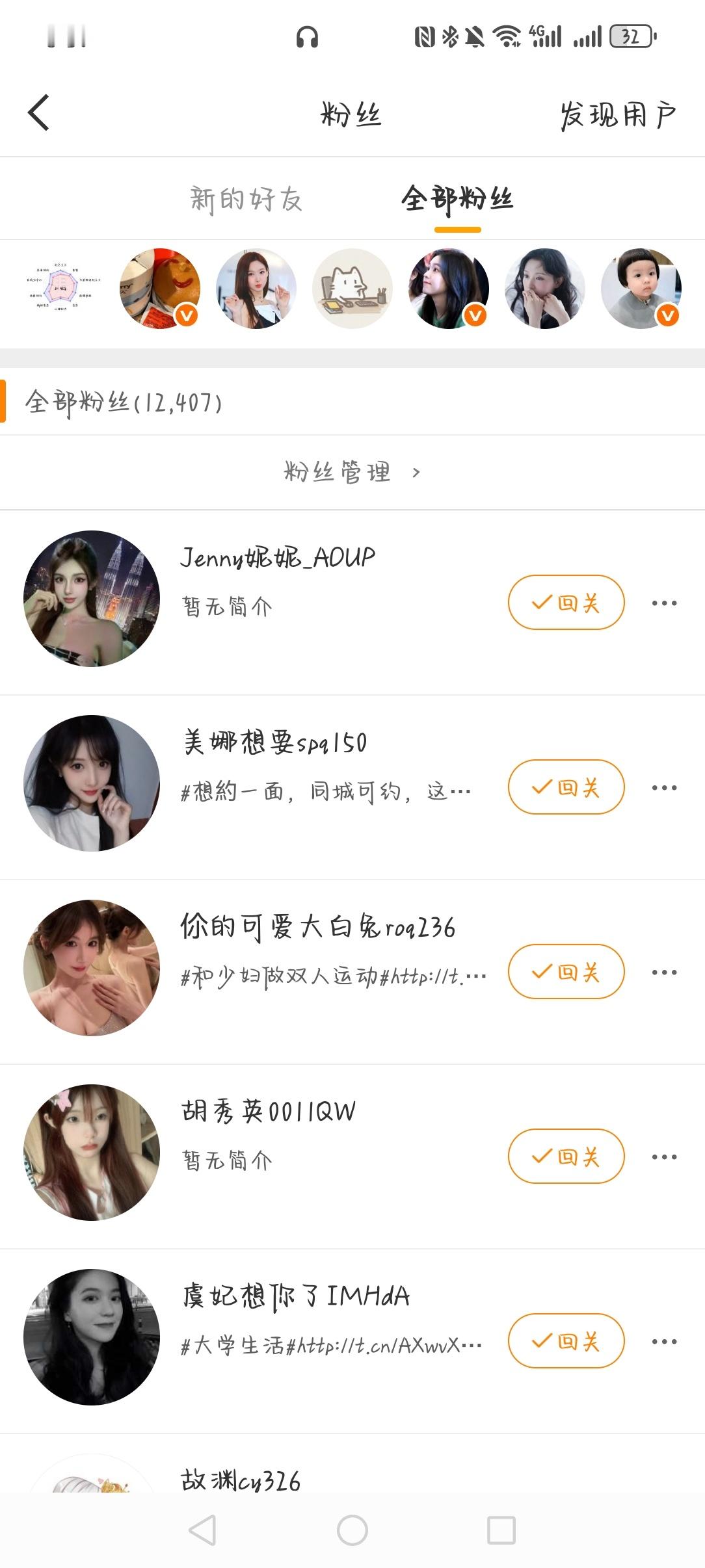This screenshot has width=705, height=1568.
Task: Show more options for 你的可爱大白兔roq236
Action: (664, 973)
